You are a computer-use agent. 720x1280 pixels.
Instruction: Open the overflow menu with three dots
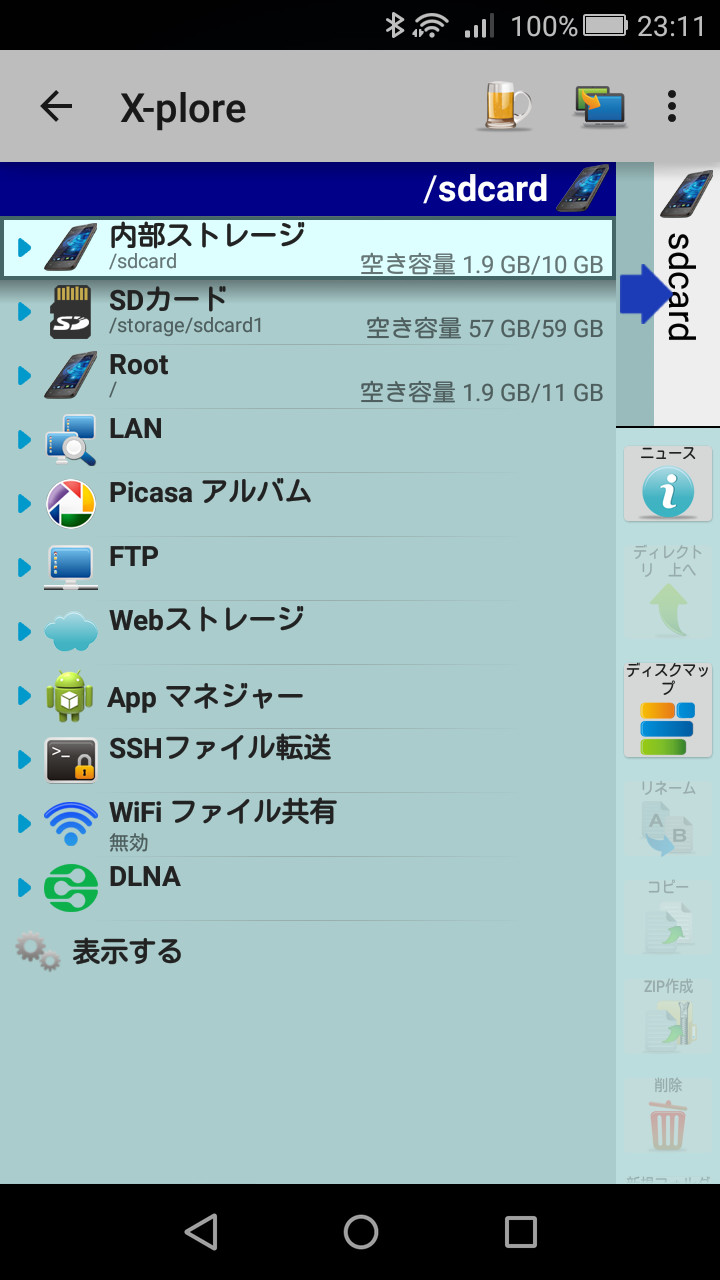(x=672, y=106)
